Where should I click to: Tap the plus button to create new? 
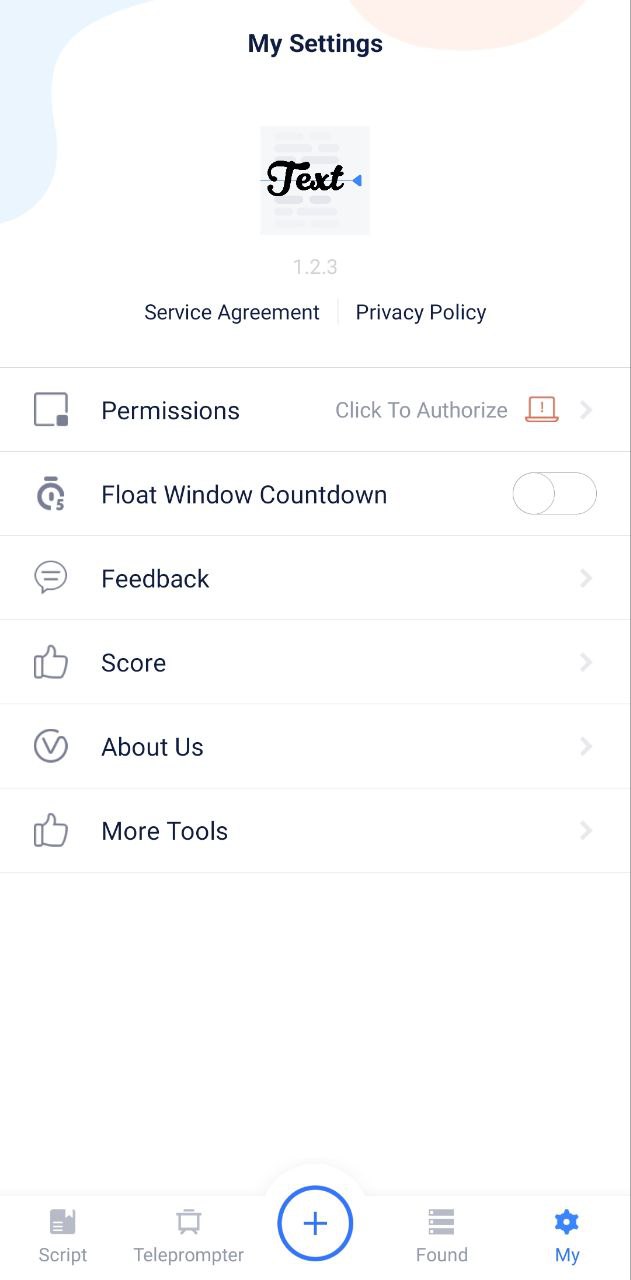click(315, 1224)
